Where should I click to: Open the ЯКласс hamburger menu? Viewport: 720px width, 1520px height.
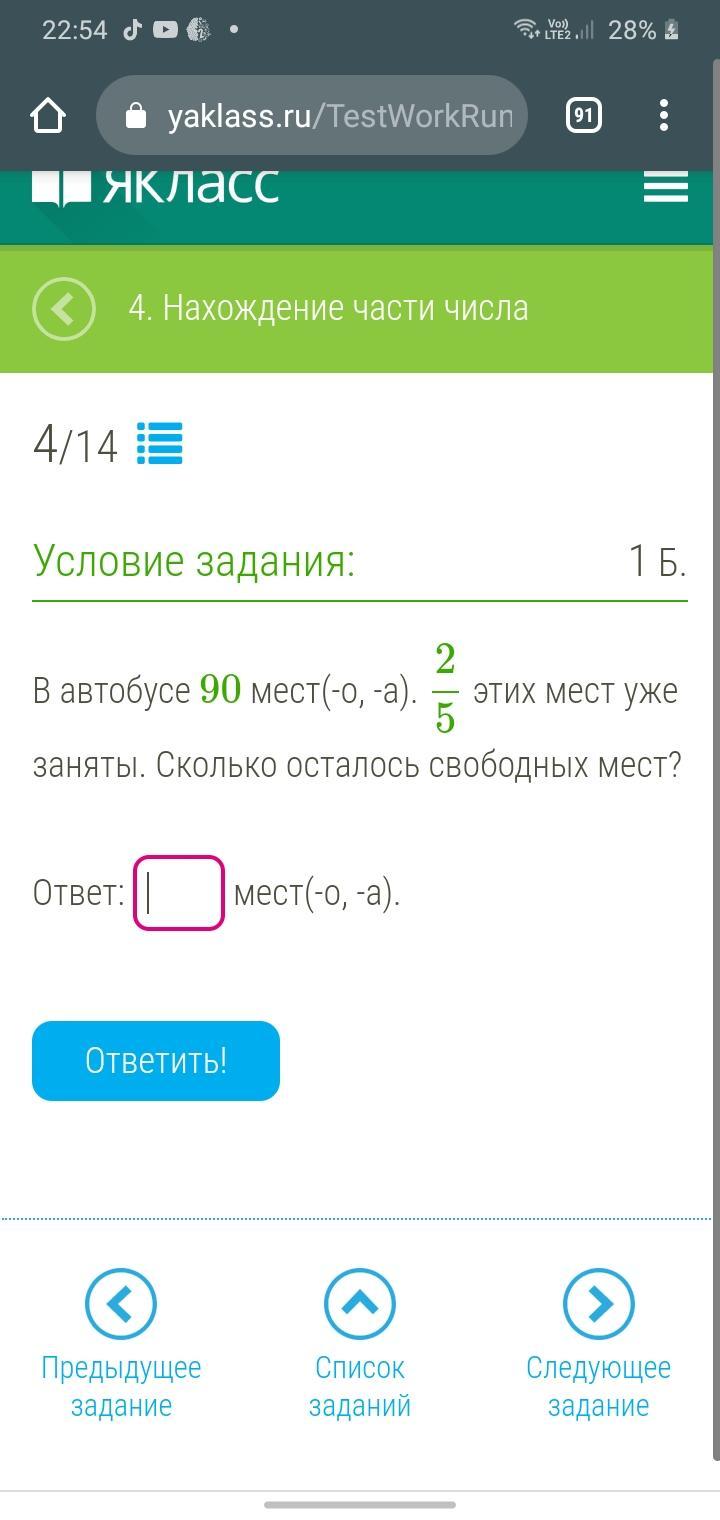[665, 187]
